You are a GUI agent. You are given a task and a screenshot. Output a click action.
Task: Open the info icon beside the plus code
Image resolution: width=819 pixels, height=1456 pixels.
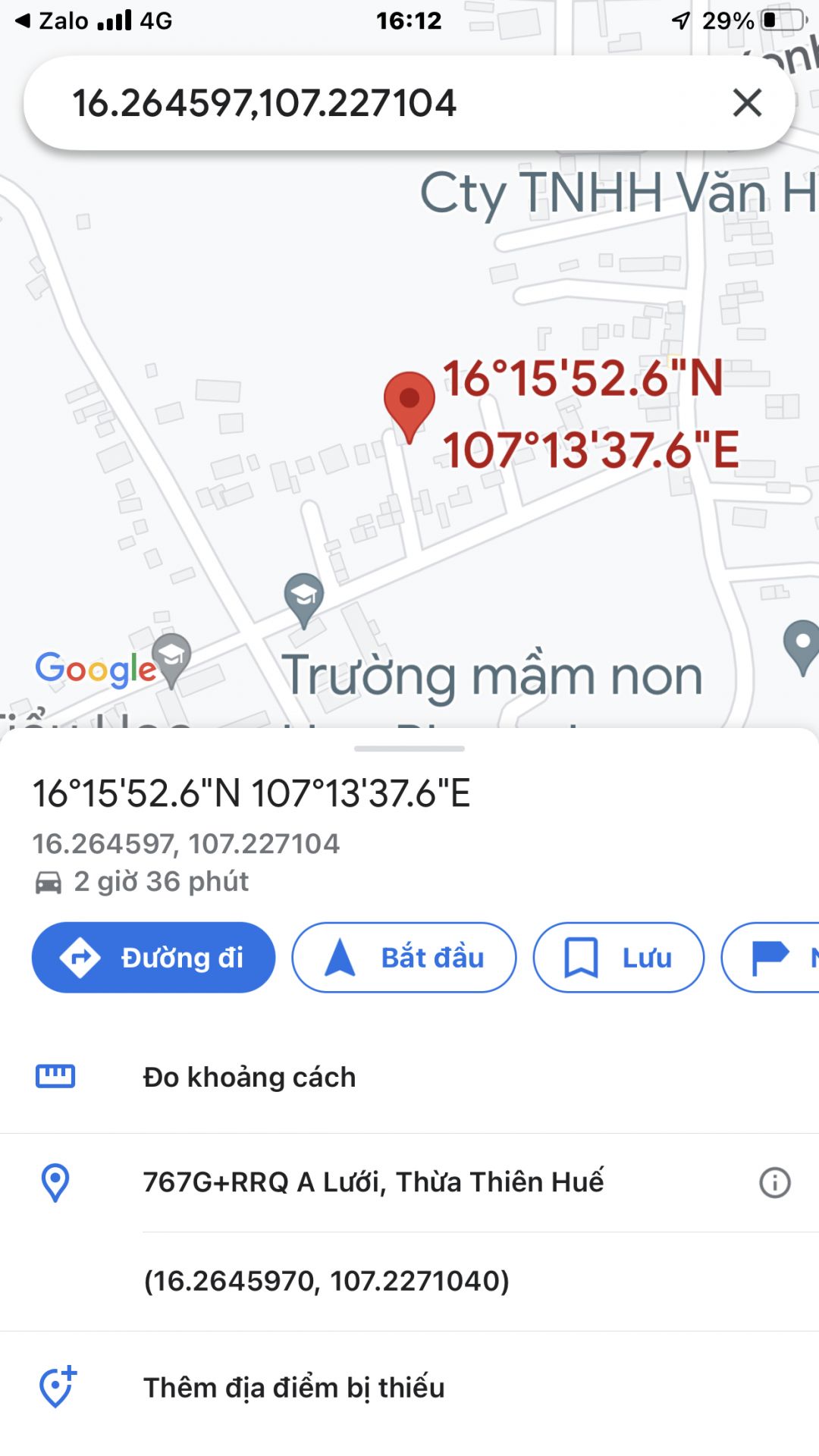[774, 1182]
